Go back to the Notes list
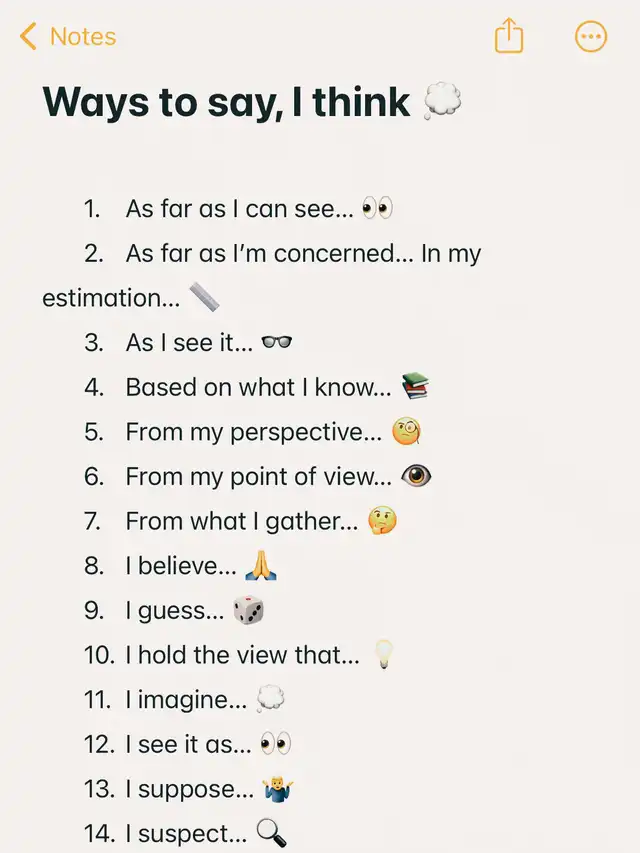Screen dimensions: 640x853 point(68,37)
